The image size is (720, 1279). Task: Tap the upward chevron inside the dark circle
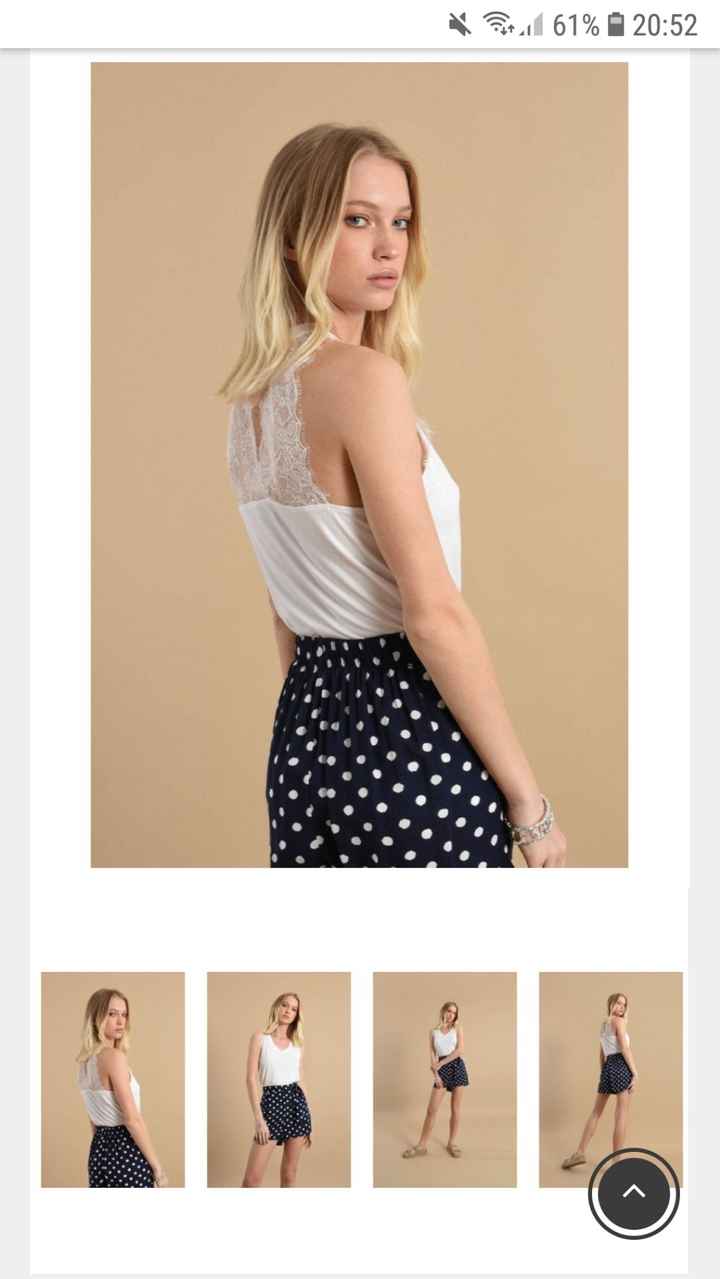click(x=632, y=1191)
